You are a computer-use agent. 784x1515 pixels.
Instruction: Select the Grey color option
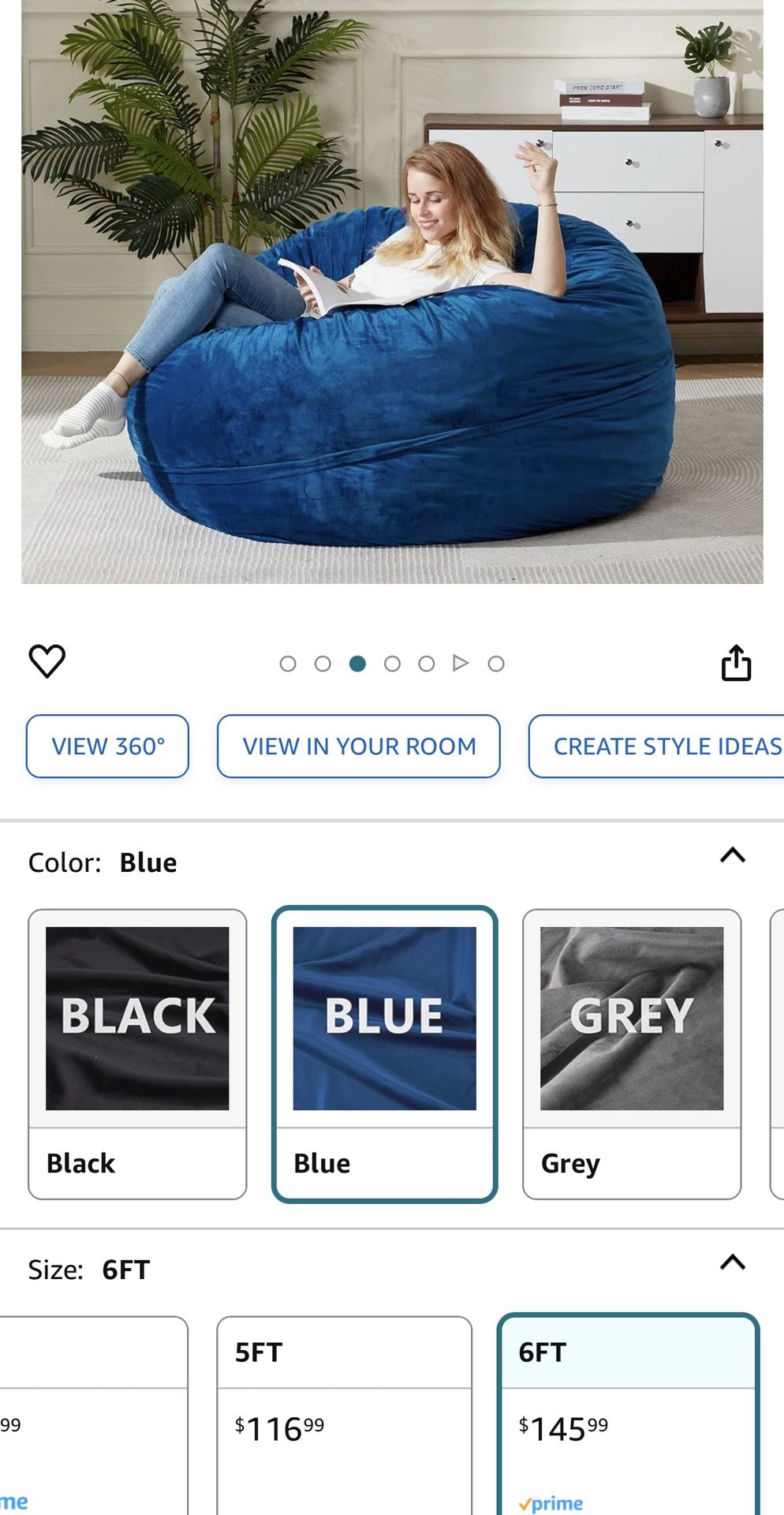632,1049
